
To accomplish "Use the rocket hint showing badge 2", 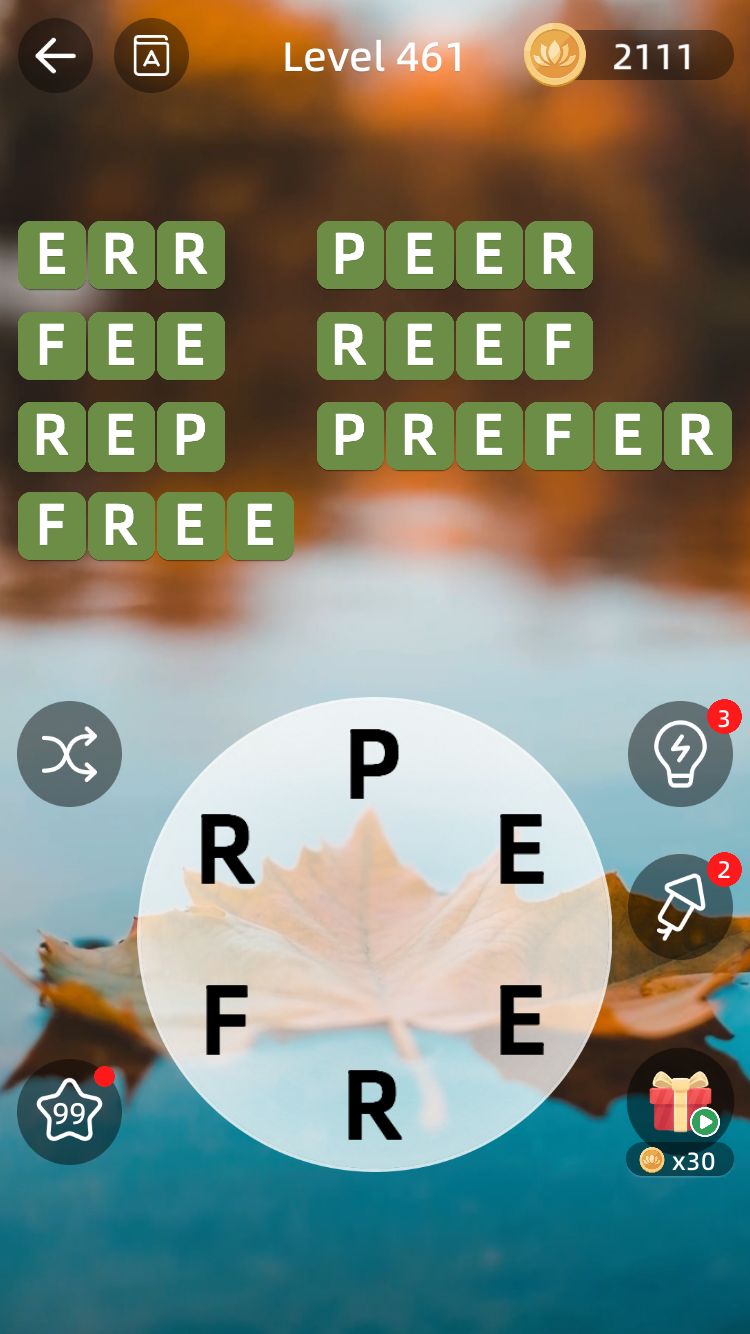I will pyautogui.click(x=680, y=908).
